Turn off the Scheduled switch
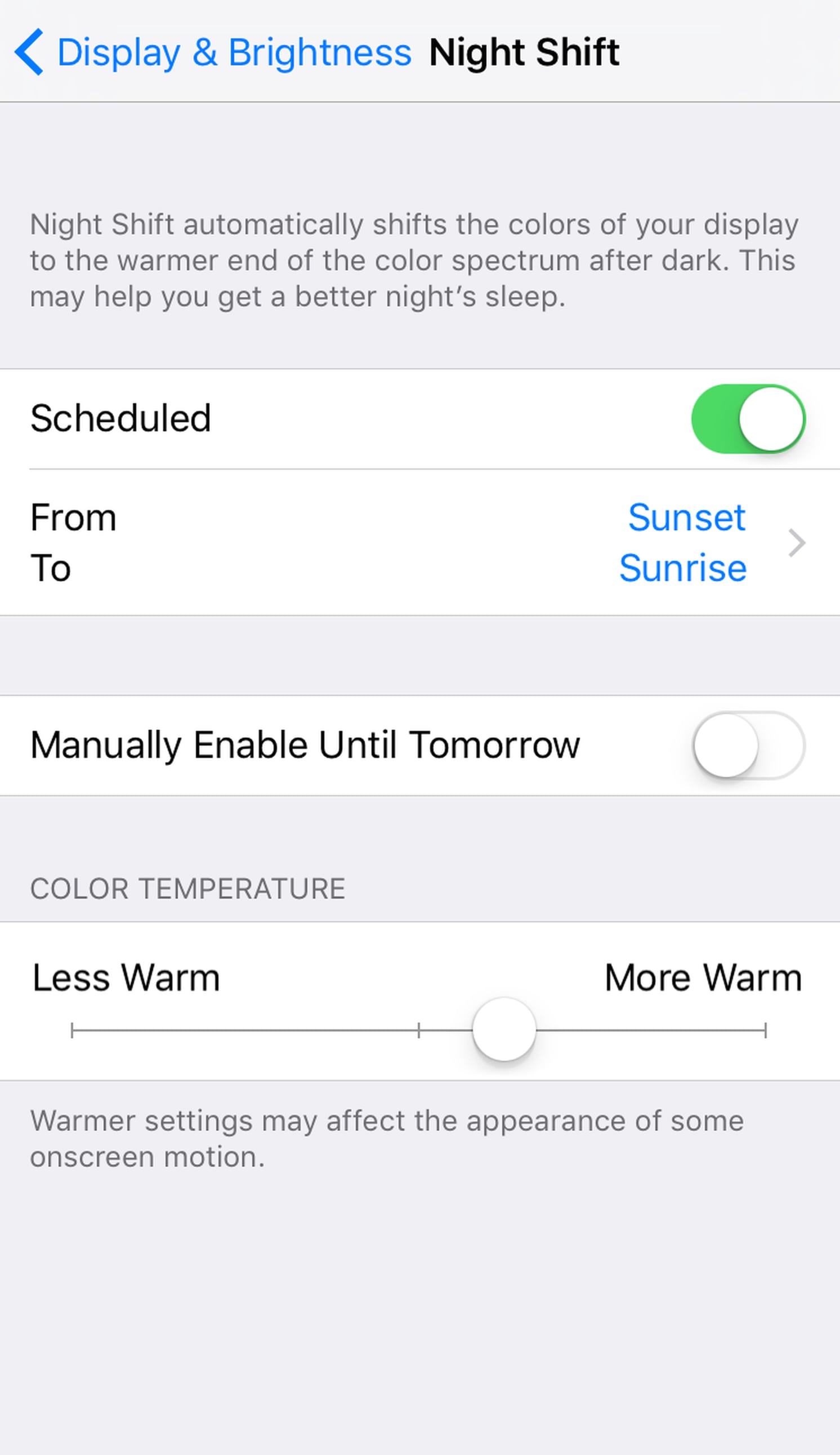Viewport: 840px width, 1455px height. [748, 418]
